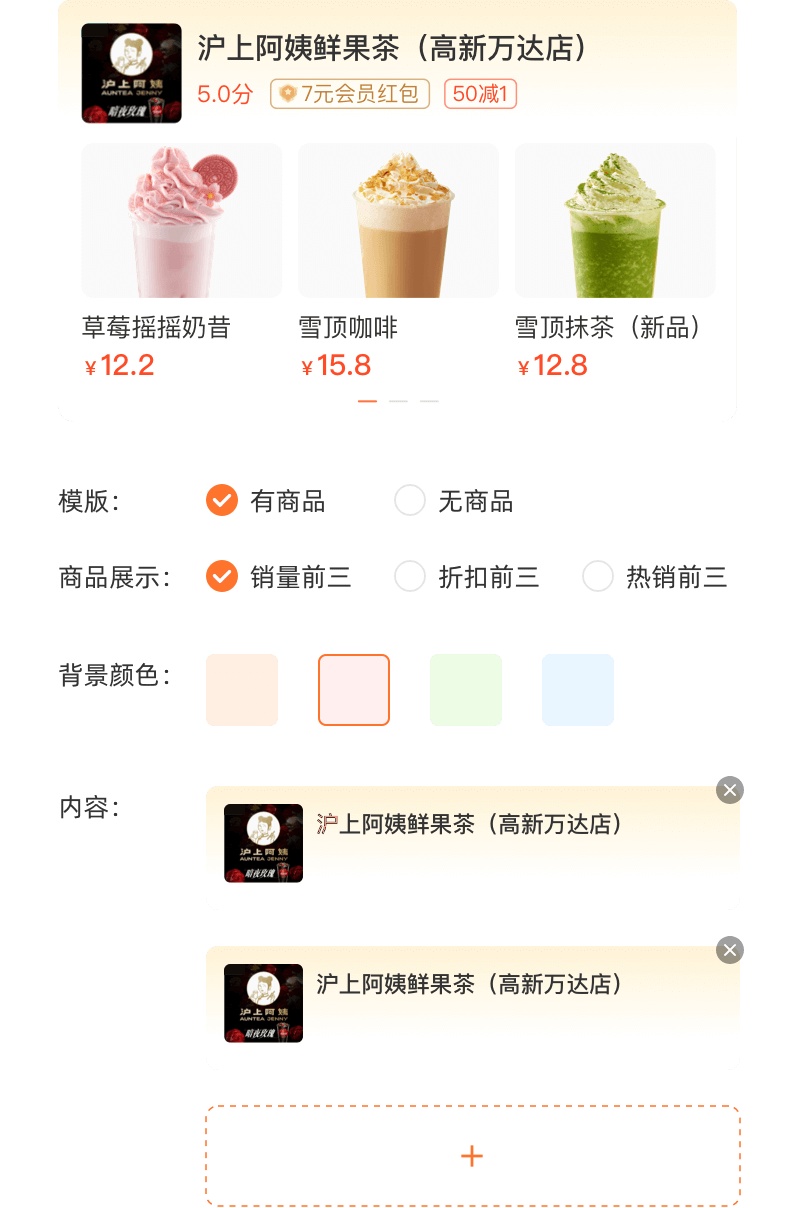The width and height of the screenshot is (800, 1208).
Task: Select 销量前三 for product display
Action: click(222, 577)
